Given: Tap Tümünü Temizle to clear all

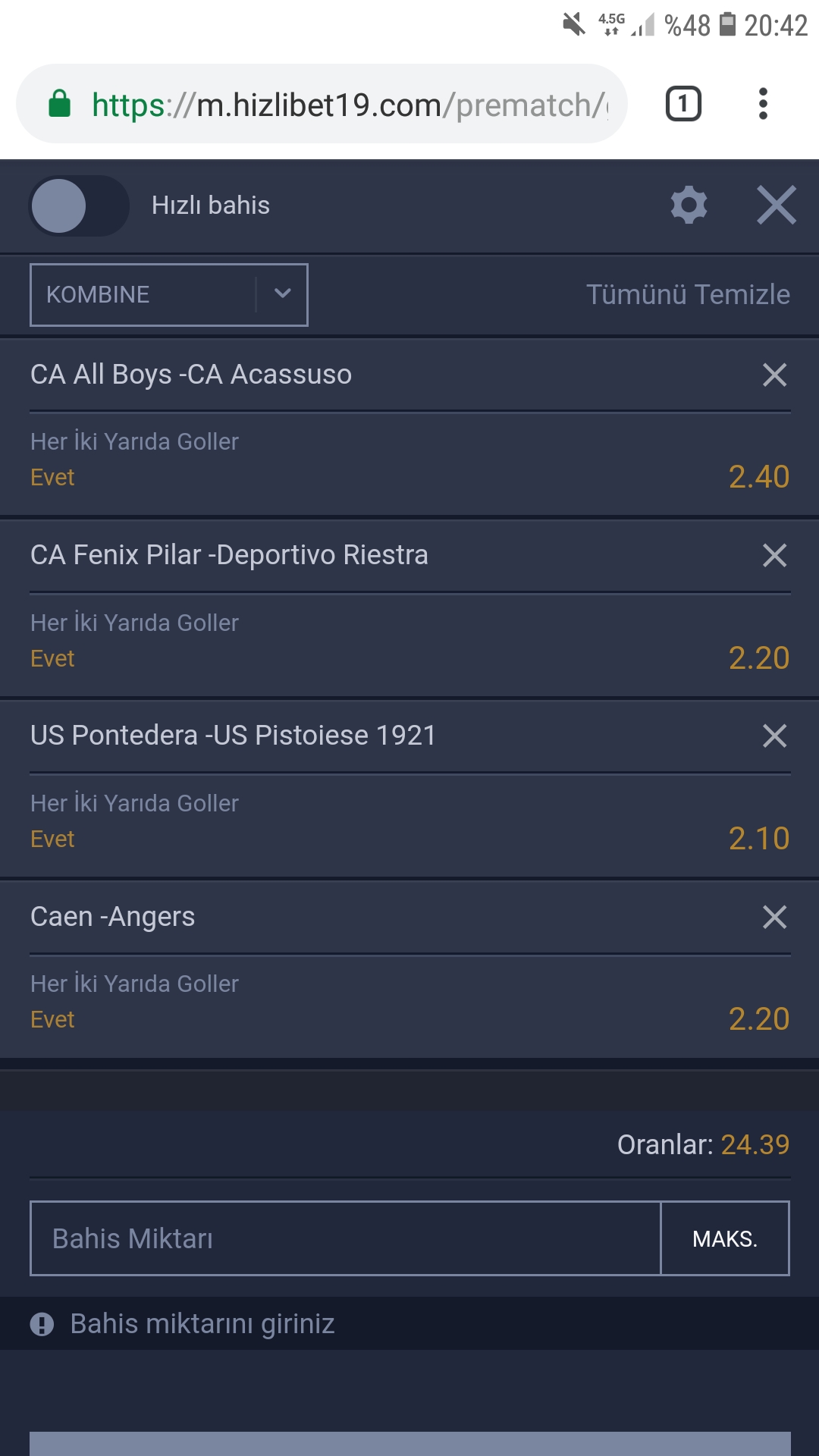Looking at the screenshot, I should pos(688,294).
